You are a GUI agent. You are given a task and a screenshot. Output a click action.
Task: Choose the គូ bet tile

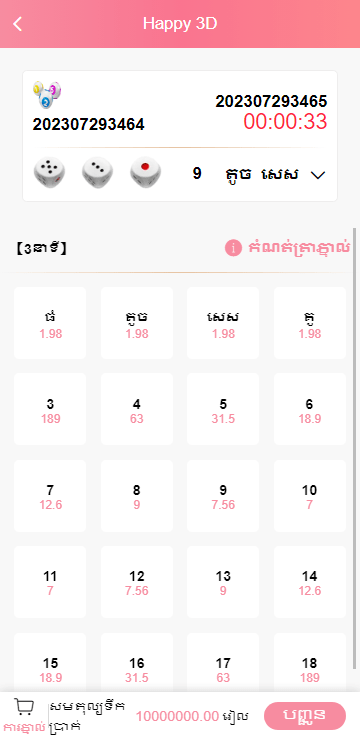(x=310, y=323)
